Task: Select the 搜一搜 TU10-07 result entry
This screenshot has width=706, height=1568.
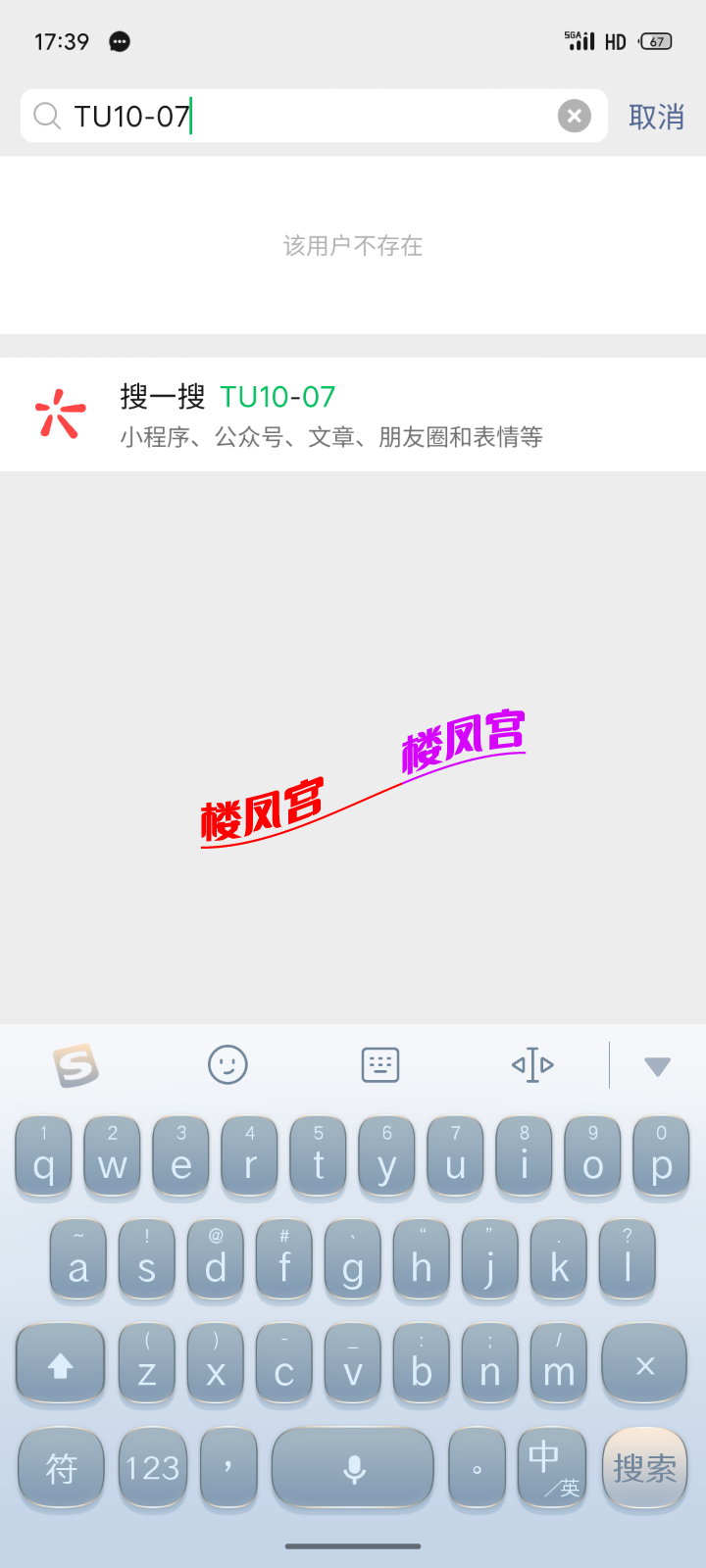Action: click(x=353, y=414)
